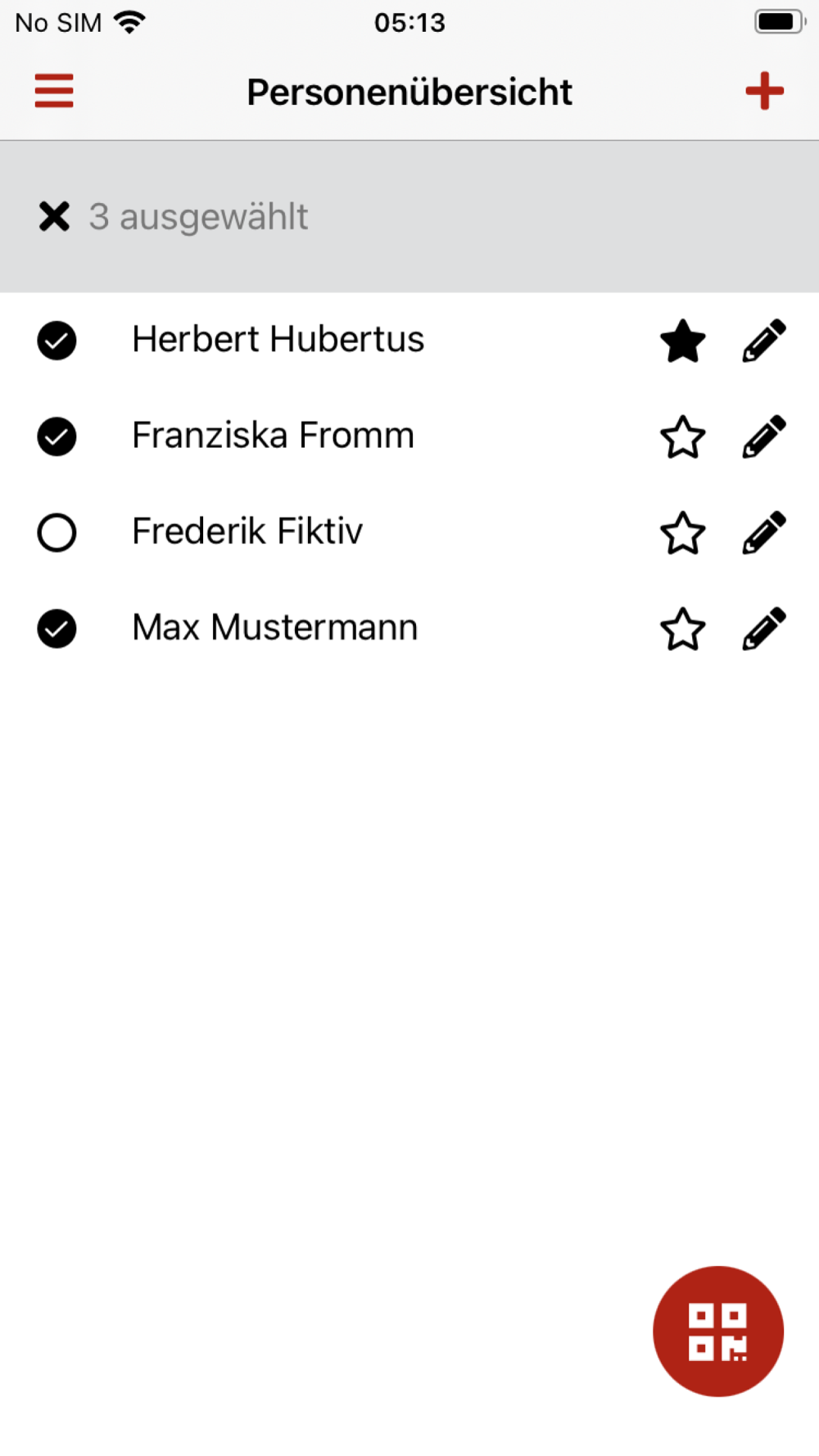Uncheck Franziska Fromm

(x=57, y=436)
